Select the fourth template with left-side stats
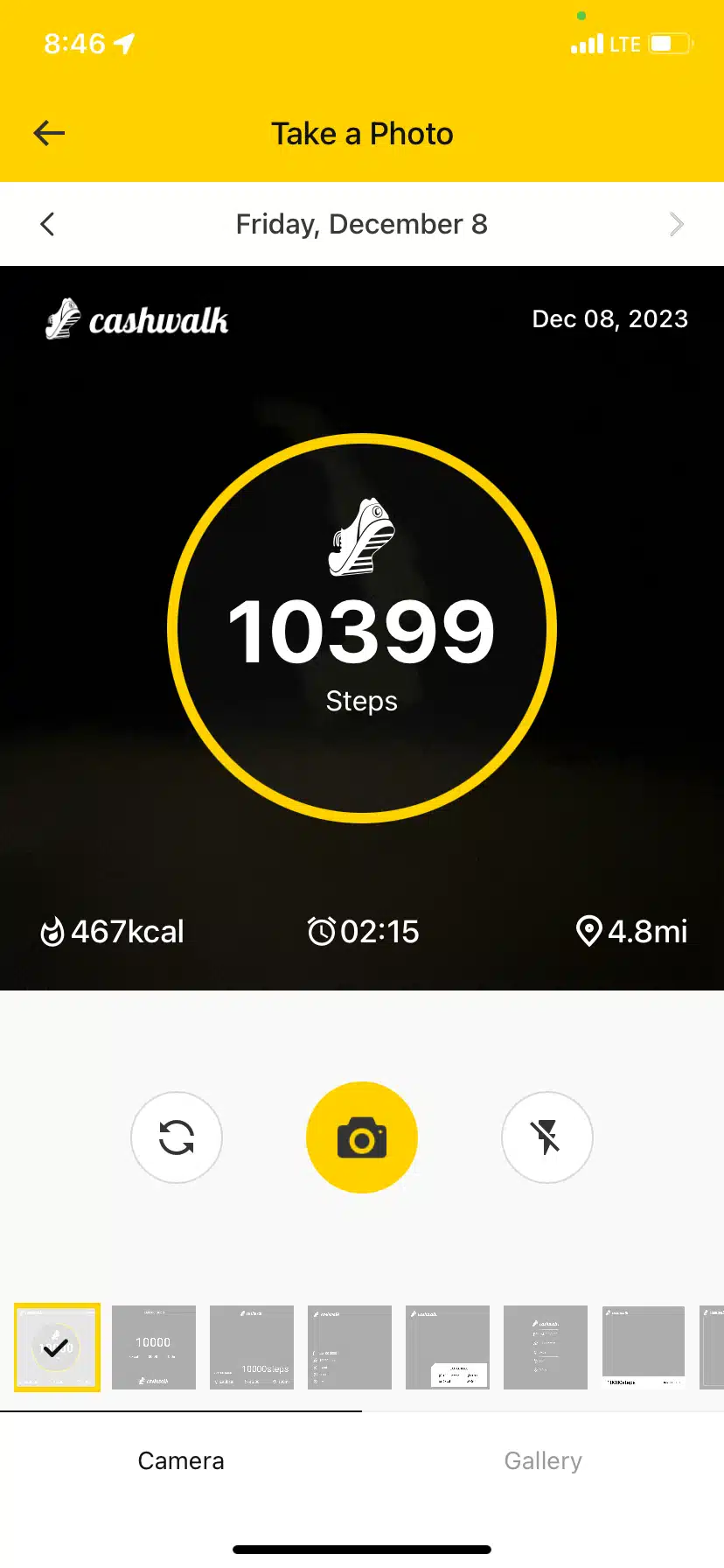The height and width of the screenshot is (1568, 724). (350, 1347)
